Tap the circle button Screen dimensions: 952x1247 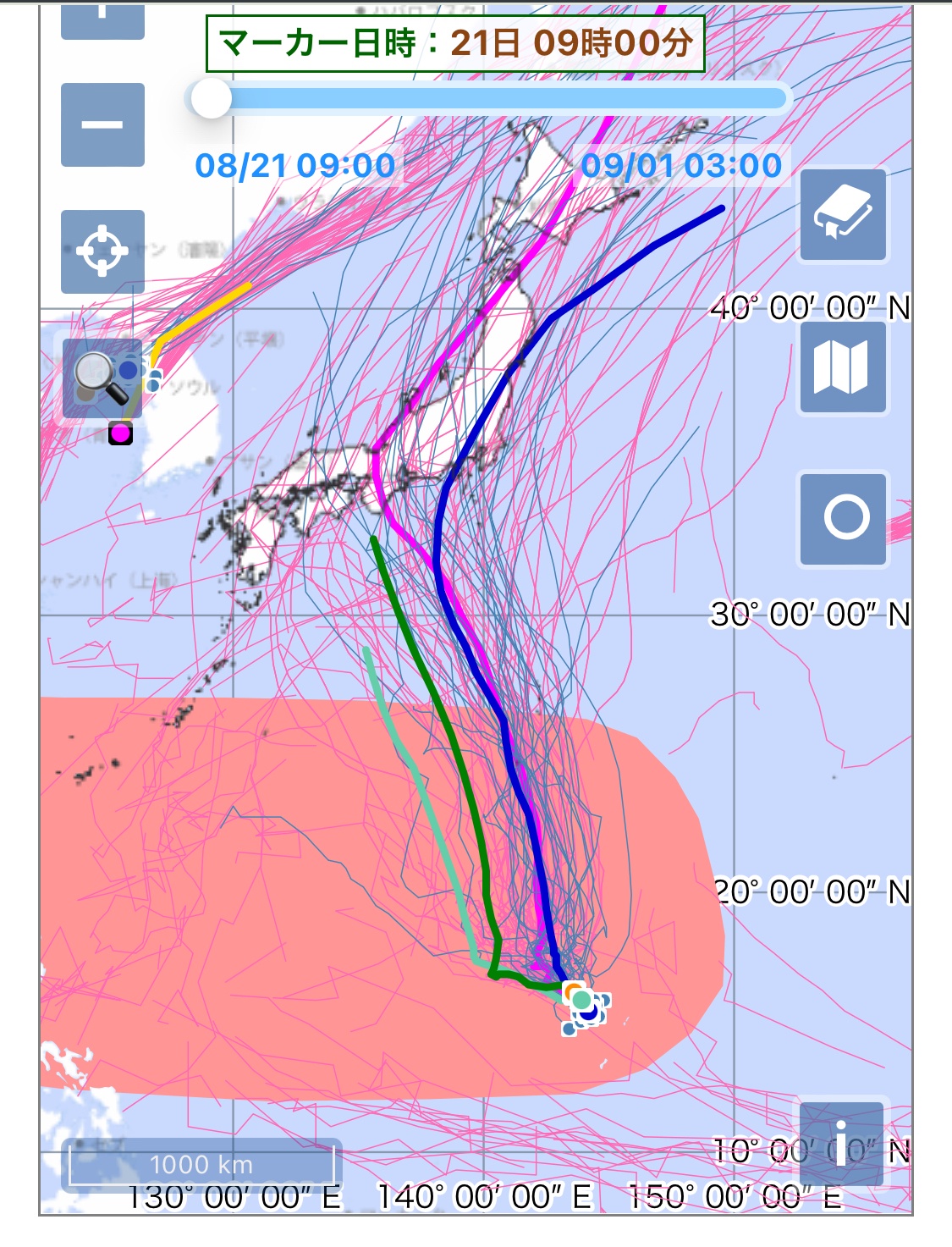click(843, 518)
